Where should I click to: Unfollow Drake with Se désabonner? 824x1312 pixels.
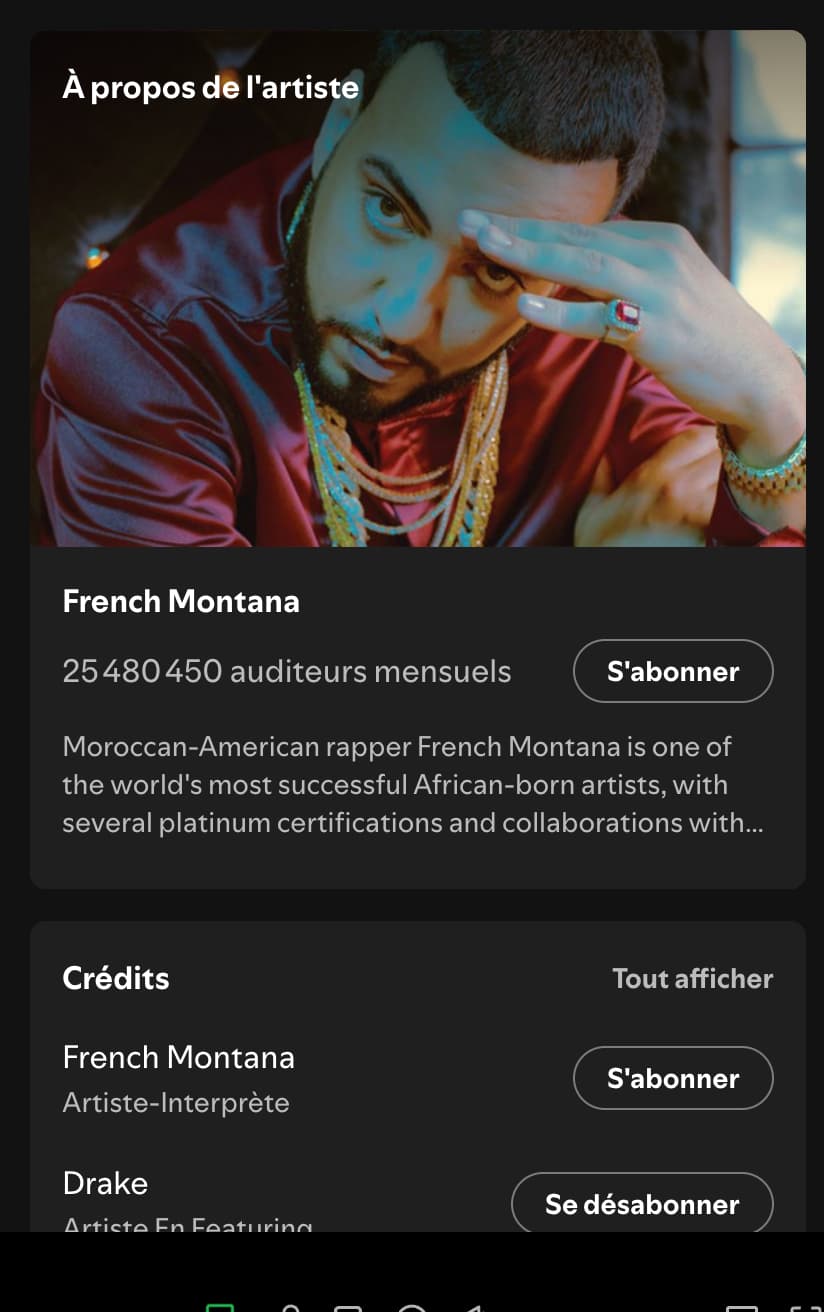(642, 1204)
